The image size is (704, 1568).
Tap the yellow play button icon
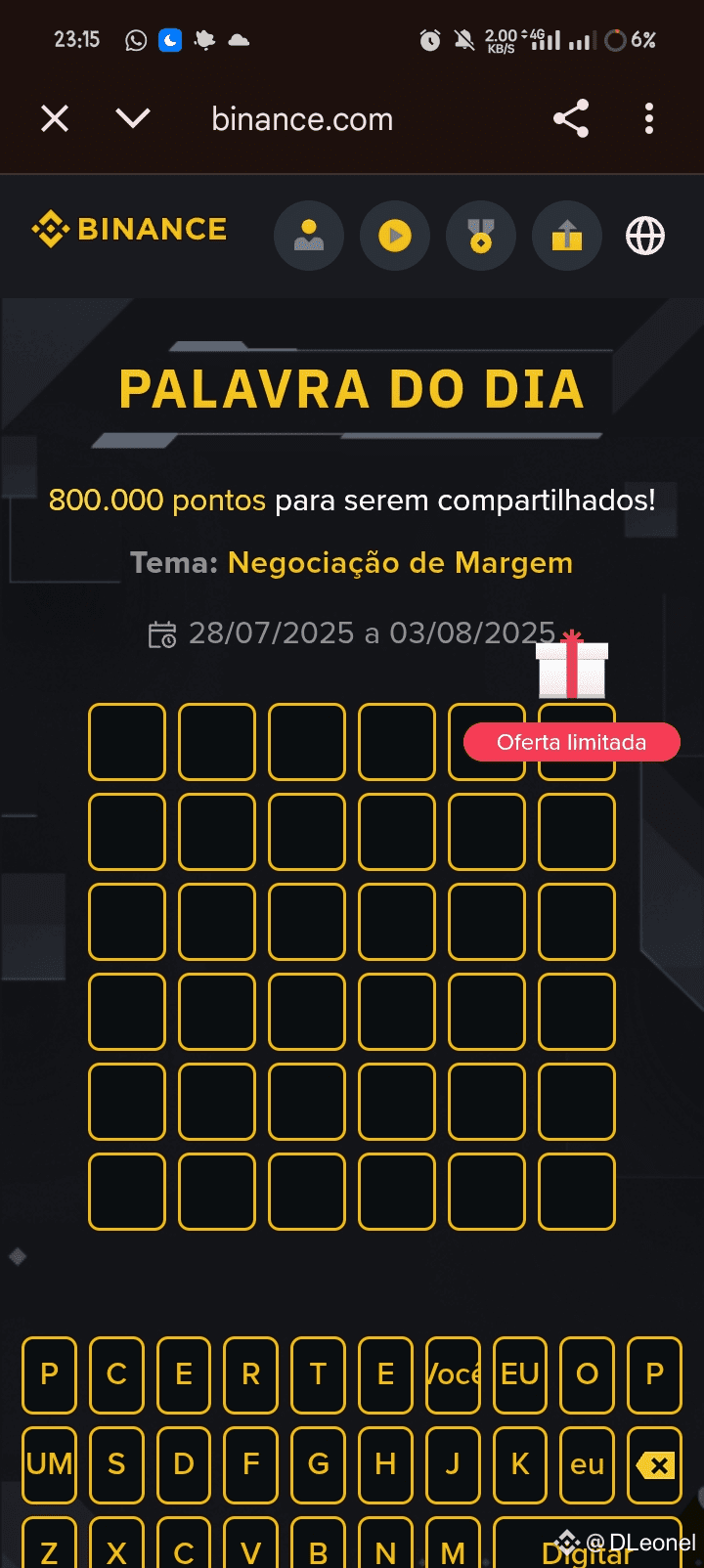click(x=395, y=236)
